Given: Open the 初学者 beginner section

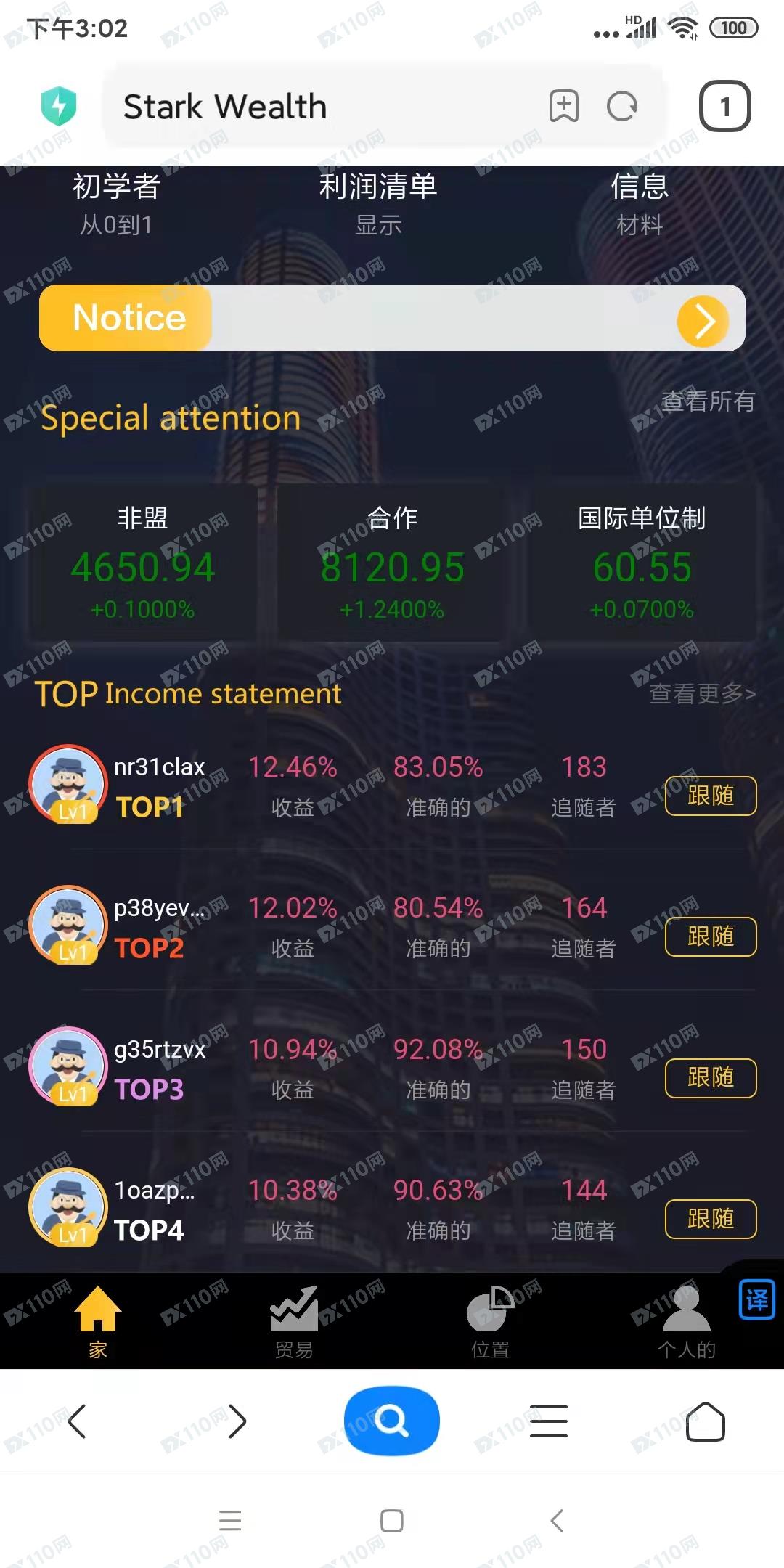Looking at the screenshot, I should point(116,203).
